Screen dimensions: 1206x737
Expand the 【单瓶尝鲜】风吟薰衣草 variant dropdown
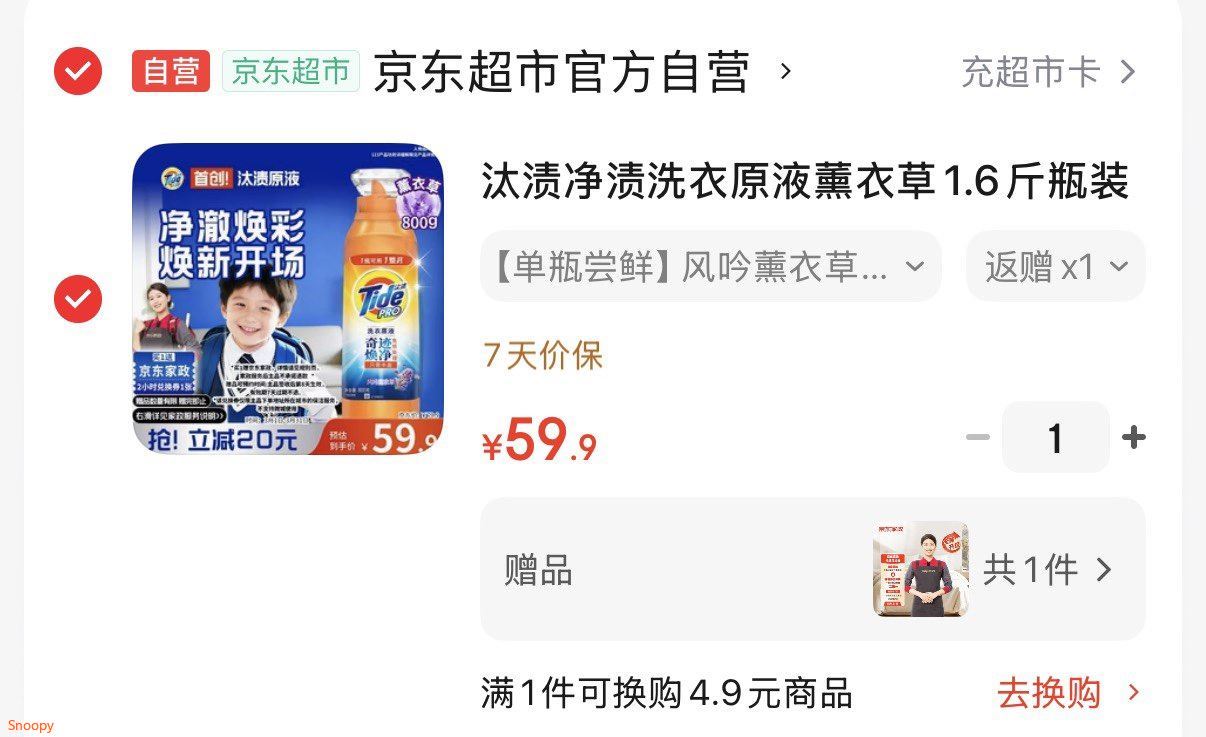pyautogui.click(x=711, y=267)
